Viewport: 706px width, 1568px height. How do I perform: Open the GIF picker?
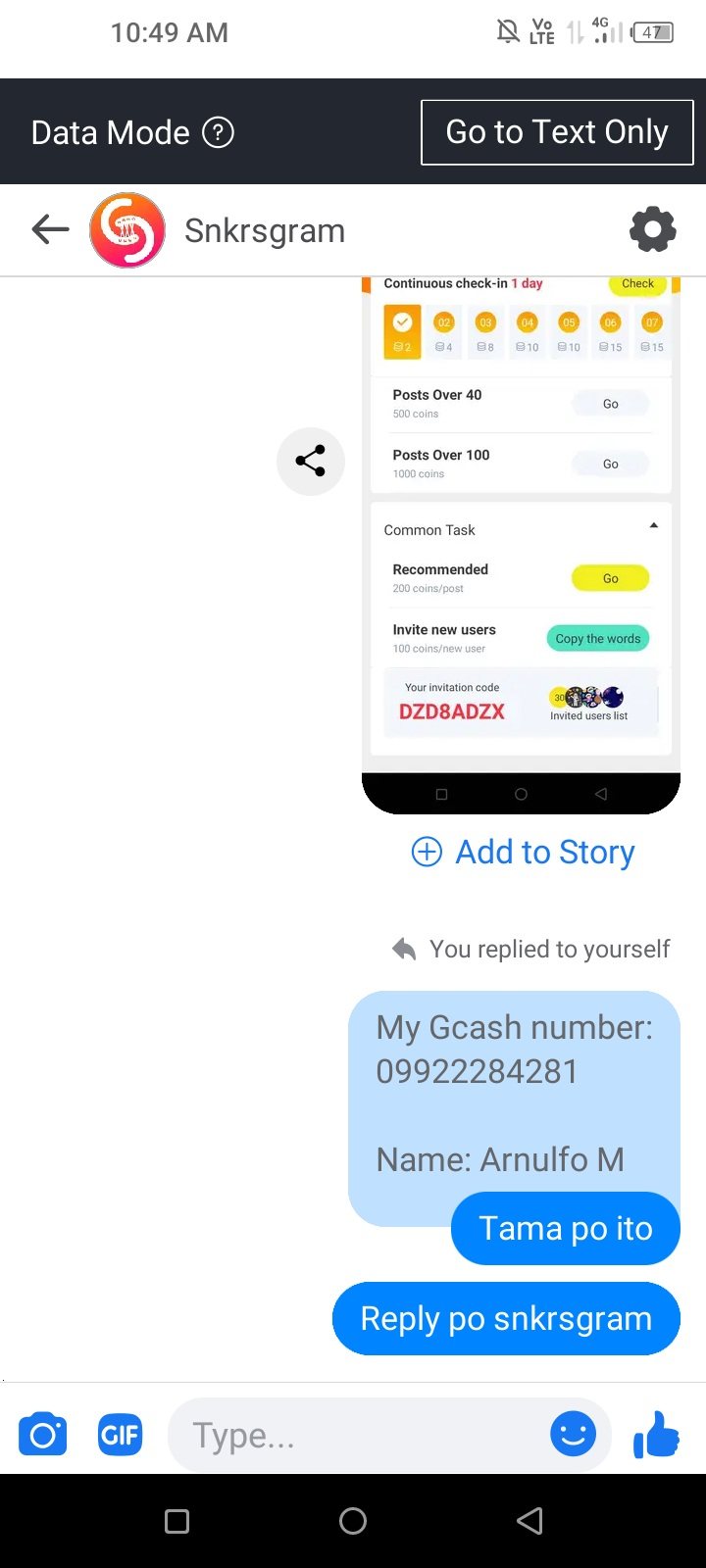click(120, 1436)
